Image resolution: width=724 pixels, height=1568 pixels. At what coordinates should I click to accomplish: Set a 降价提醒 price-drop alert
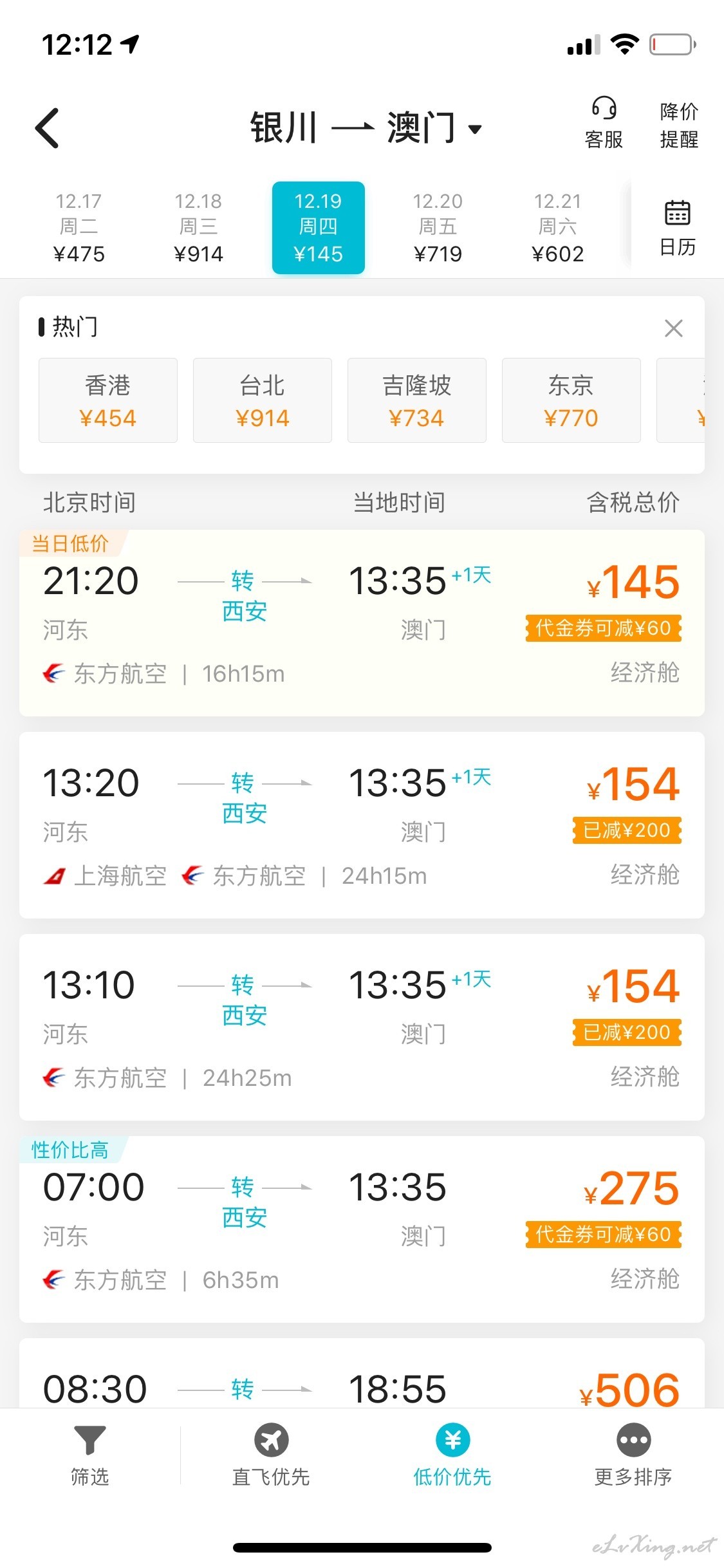point(679,125)
